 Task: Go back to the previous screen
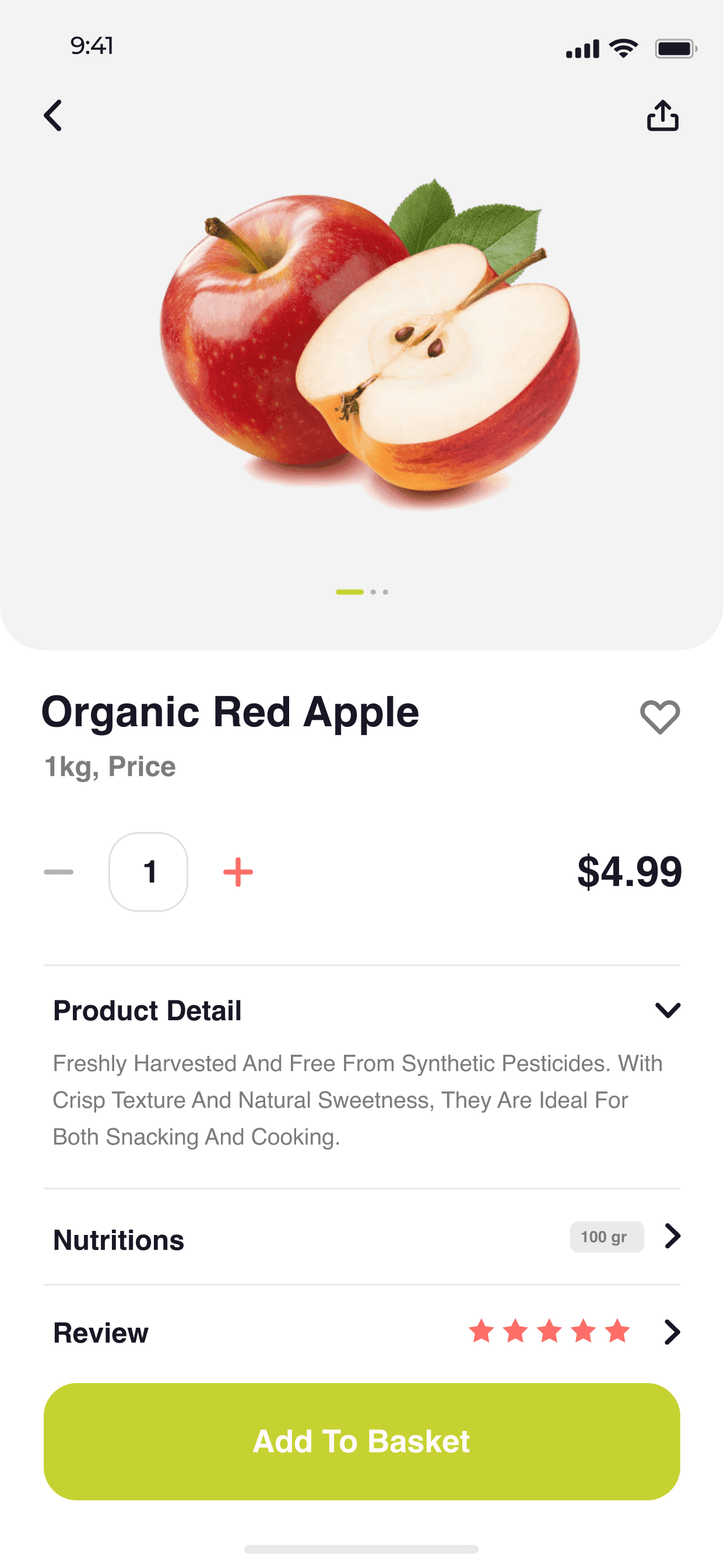54,116
